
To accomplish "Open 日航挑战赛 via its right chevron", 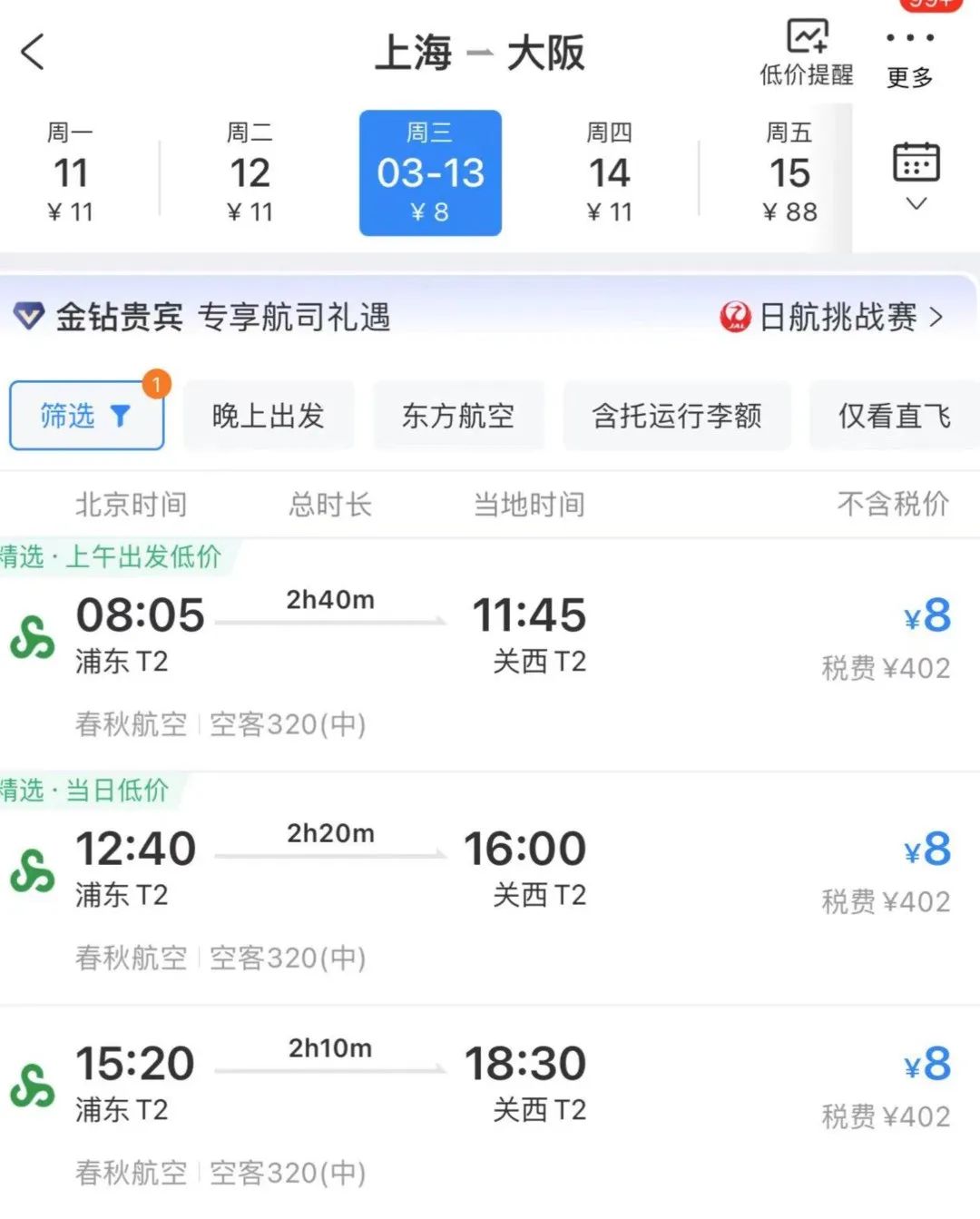I will pyautogui.click(x=939, y=317).
